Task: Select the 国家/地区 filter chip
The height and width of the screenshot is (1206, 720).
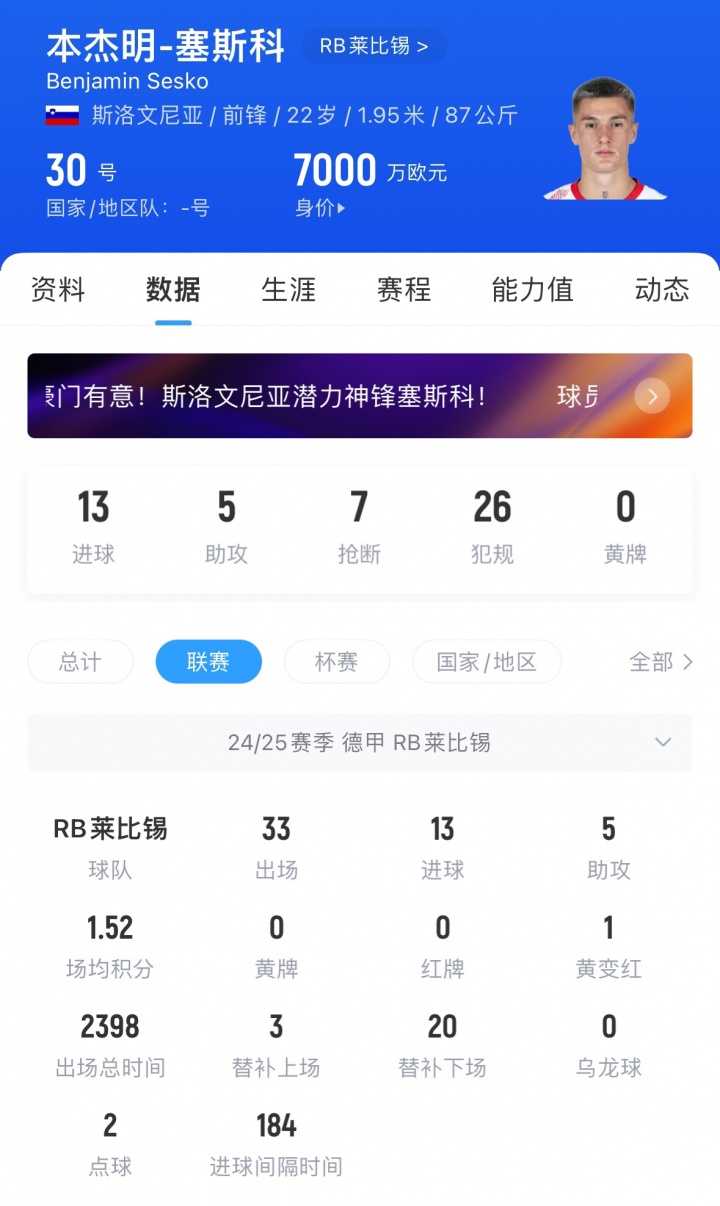Action: (x=486, y=662)
